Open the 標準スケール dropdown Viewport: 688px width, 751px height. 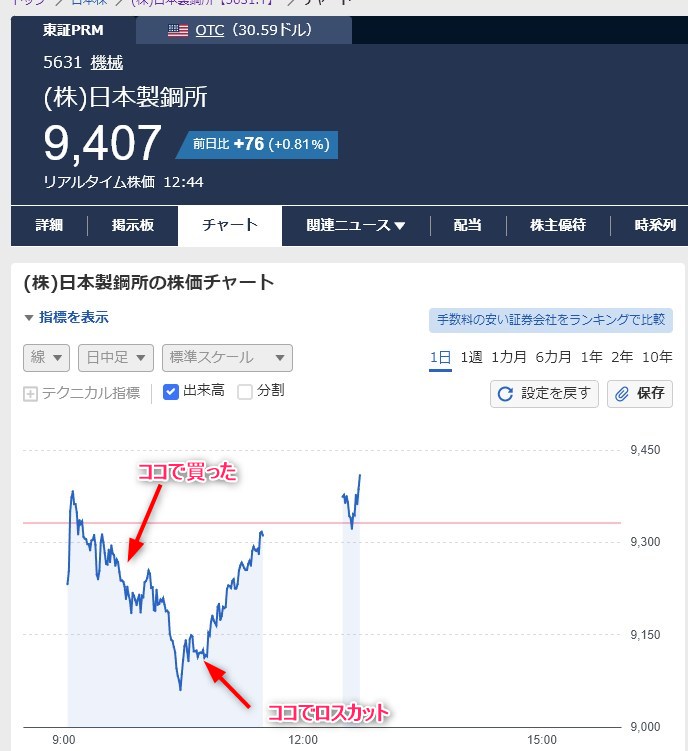227,357
